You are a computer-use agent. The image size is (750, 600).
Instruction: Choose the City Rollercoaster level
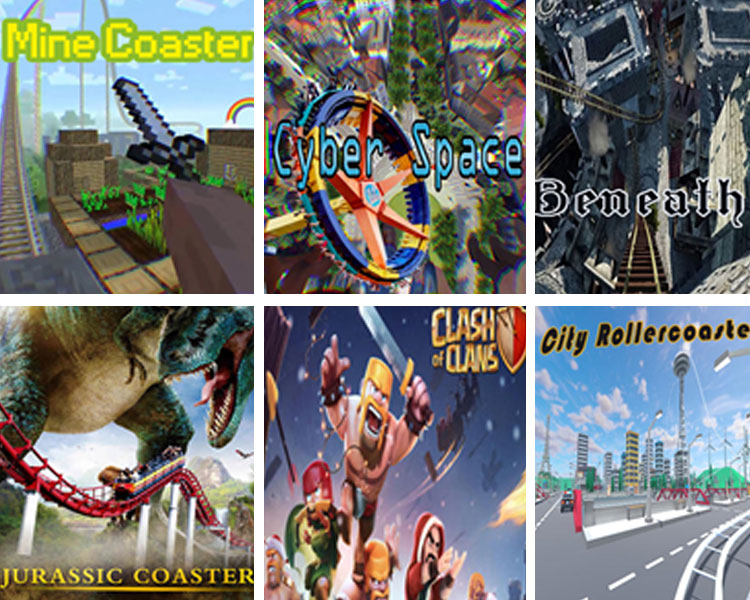[642, 452]
